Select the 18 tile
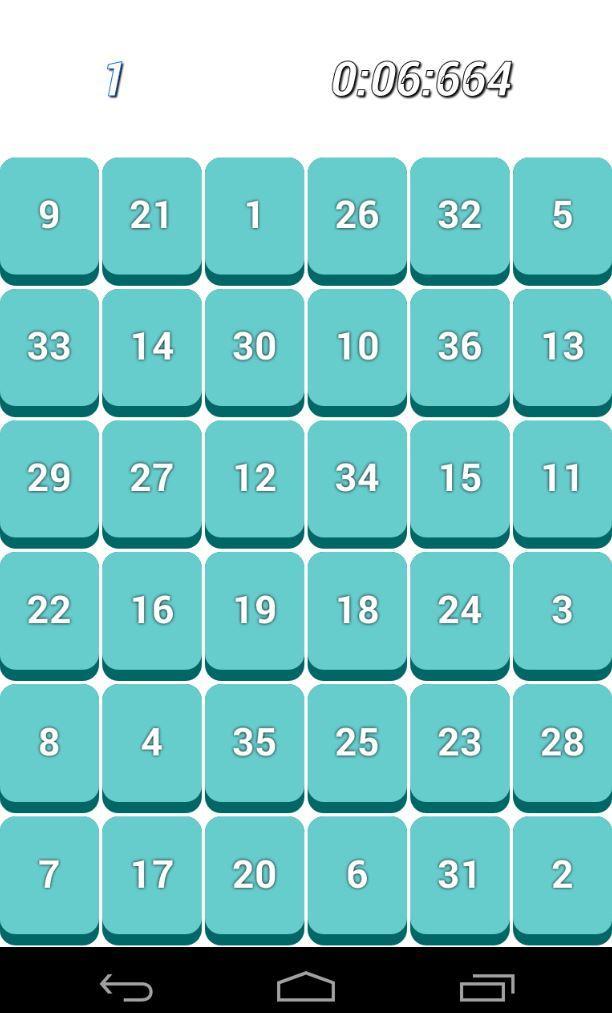The width and height of the screenshot is (612, 1013). click(357, 610)
